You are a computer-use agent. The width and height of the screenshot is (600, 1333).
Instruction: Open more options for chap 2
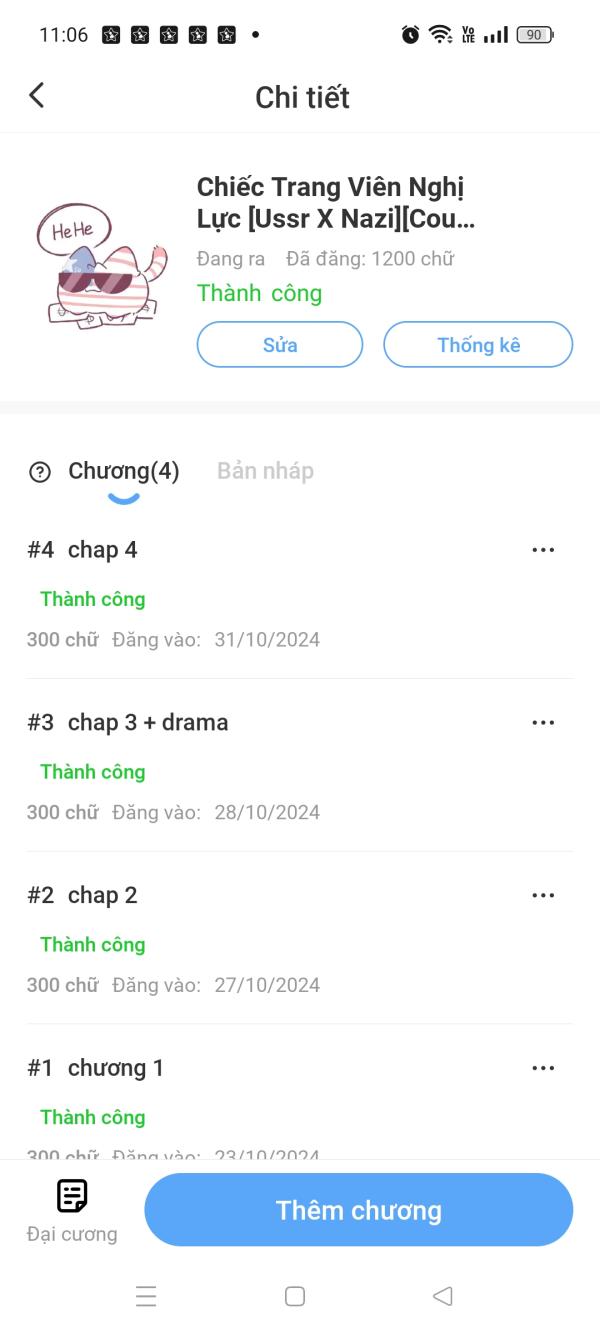543,896
